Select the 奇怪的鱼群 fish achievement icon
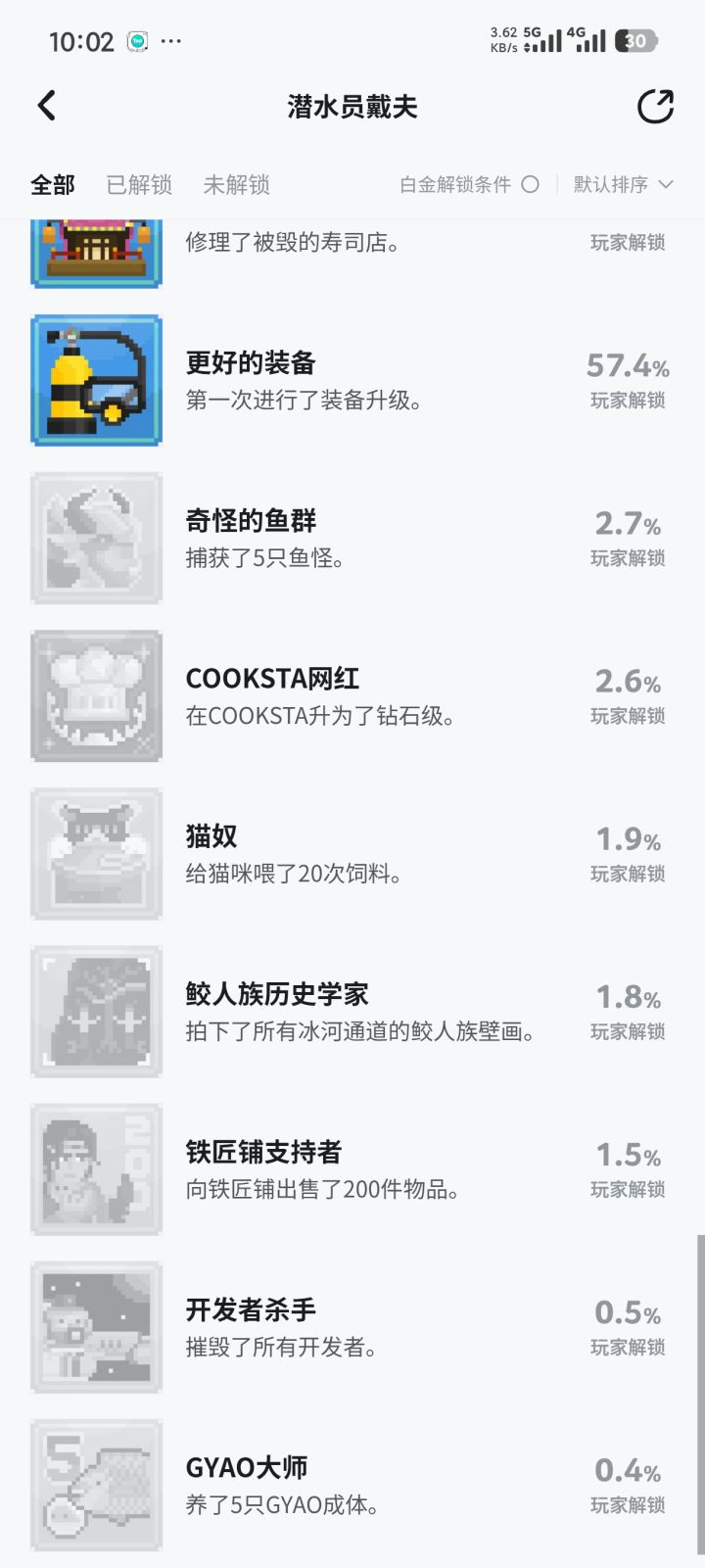705x1568 pixels. tap(96, 539)
